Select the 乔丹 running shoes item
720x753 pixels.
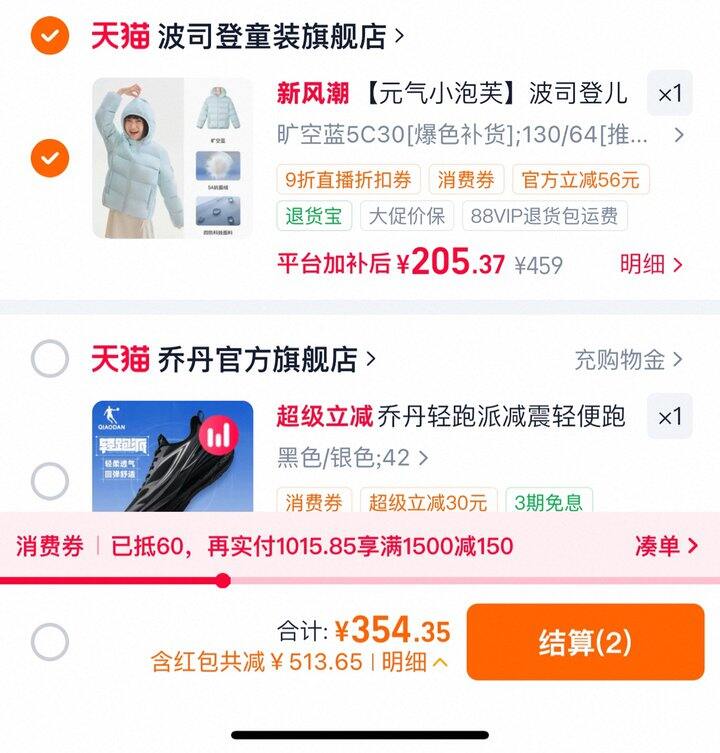(50, 481)
